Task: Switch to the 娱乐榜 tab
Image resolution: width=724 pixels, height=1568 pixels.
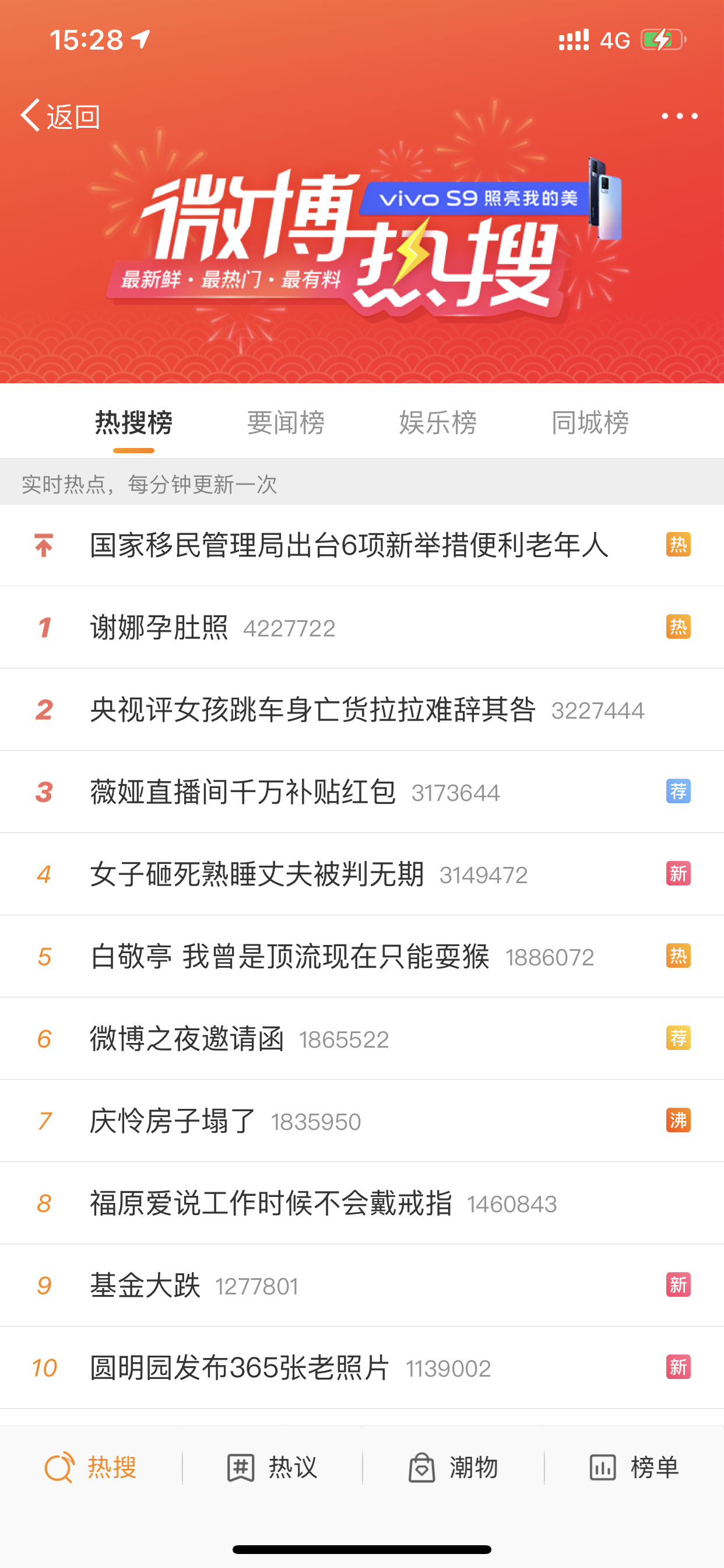Action: pyautogui.click(x=437, y=422)
